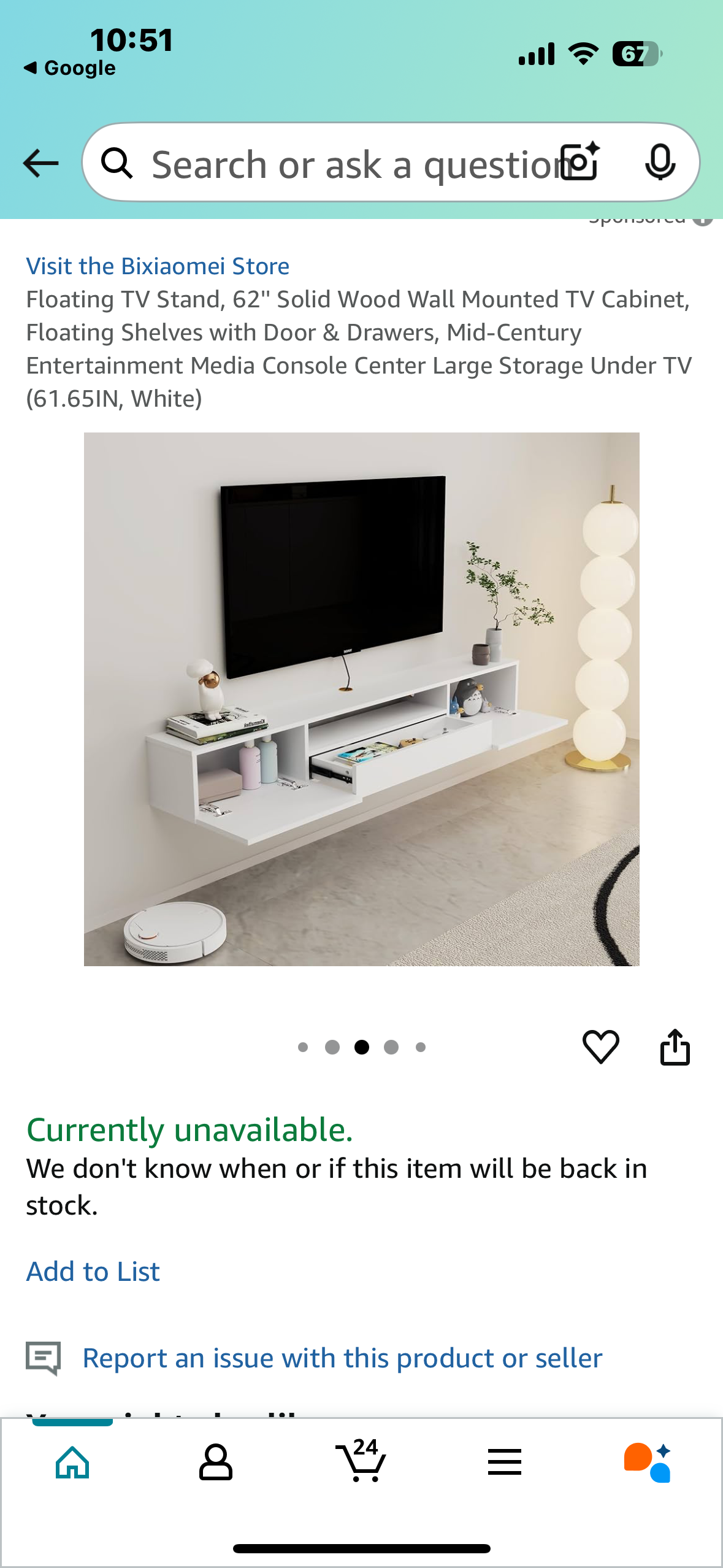The width and height of the screenshot is (723, 1568).
Task: Open the shopping cart with 24 items
Action: [361, 1461]
